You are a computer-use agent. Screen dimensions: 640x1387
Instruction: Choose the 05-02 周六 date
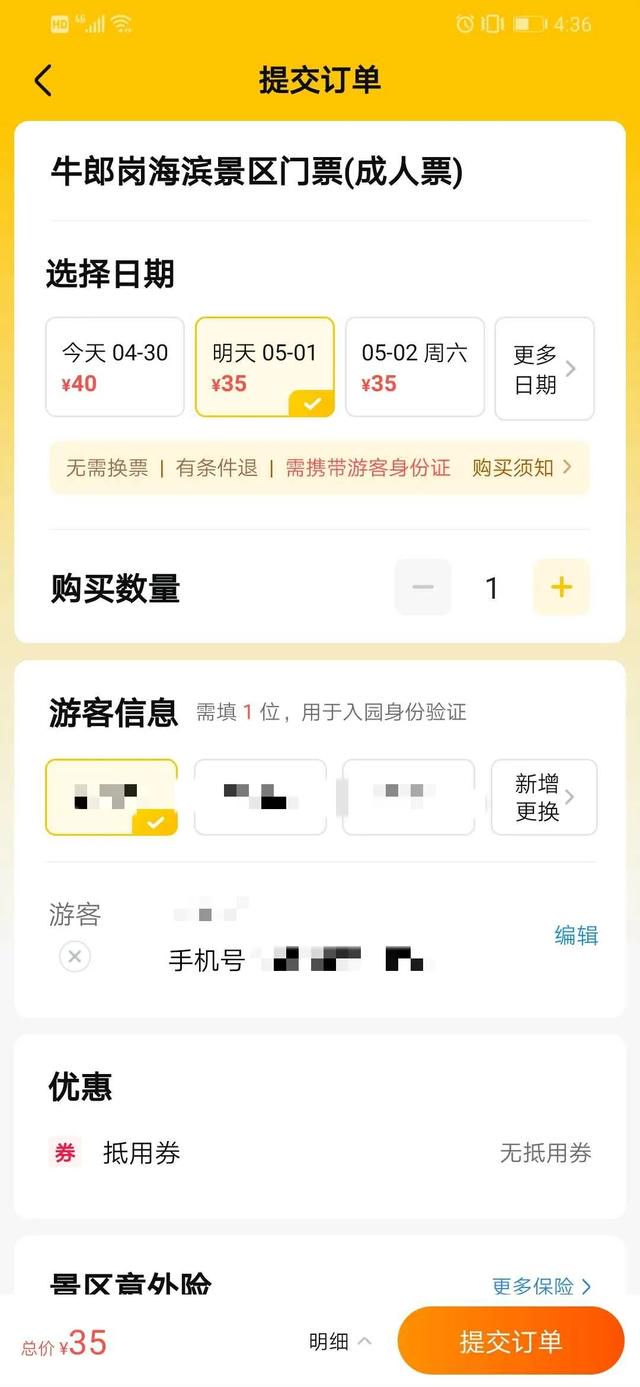click(414, 367)
